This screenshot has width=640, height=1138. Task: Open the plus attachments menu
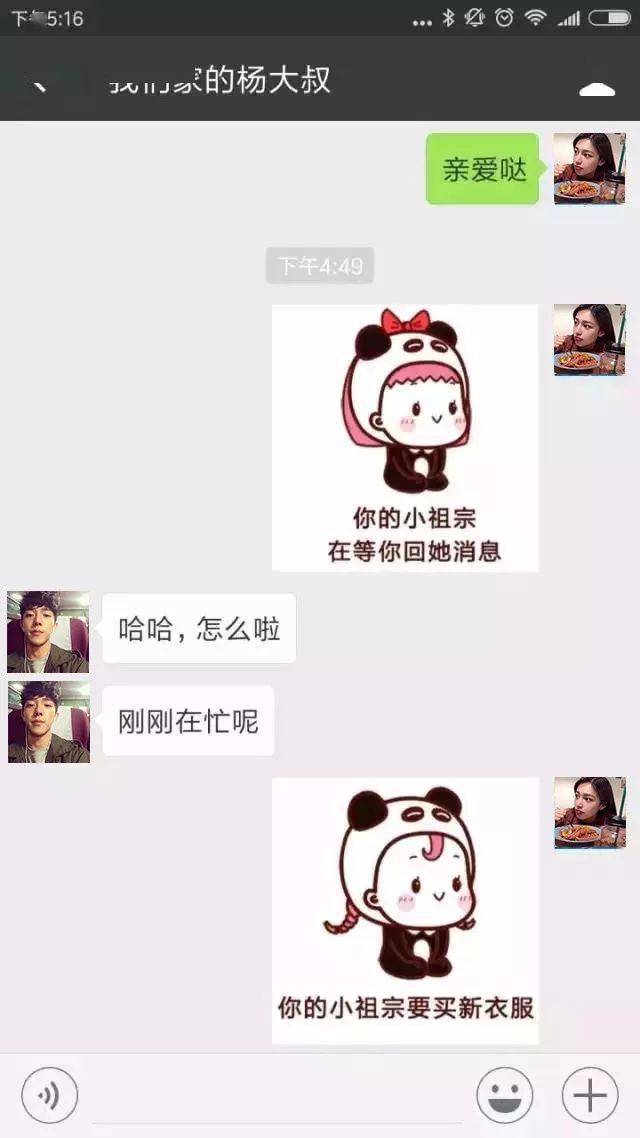click(590, 1095)
